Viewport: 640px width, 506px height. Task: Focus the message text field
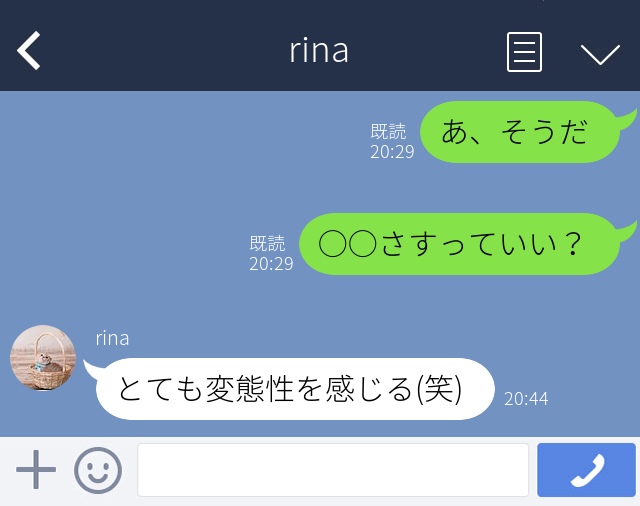coord(332,470)
